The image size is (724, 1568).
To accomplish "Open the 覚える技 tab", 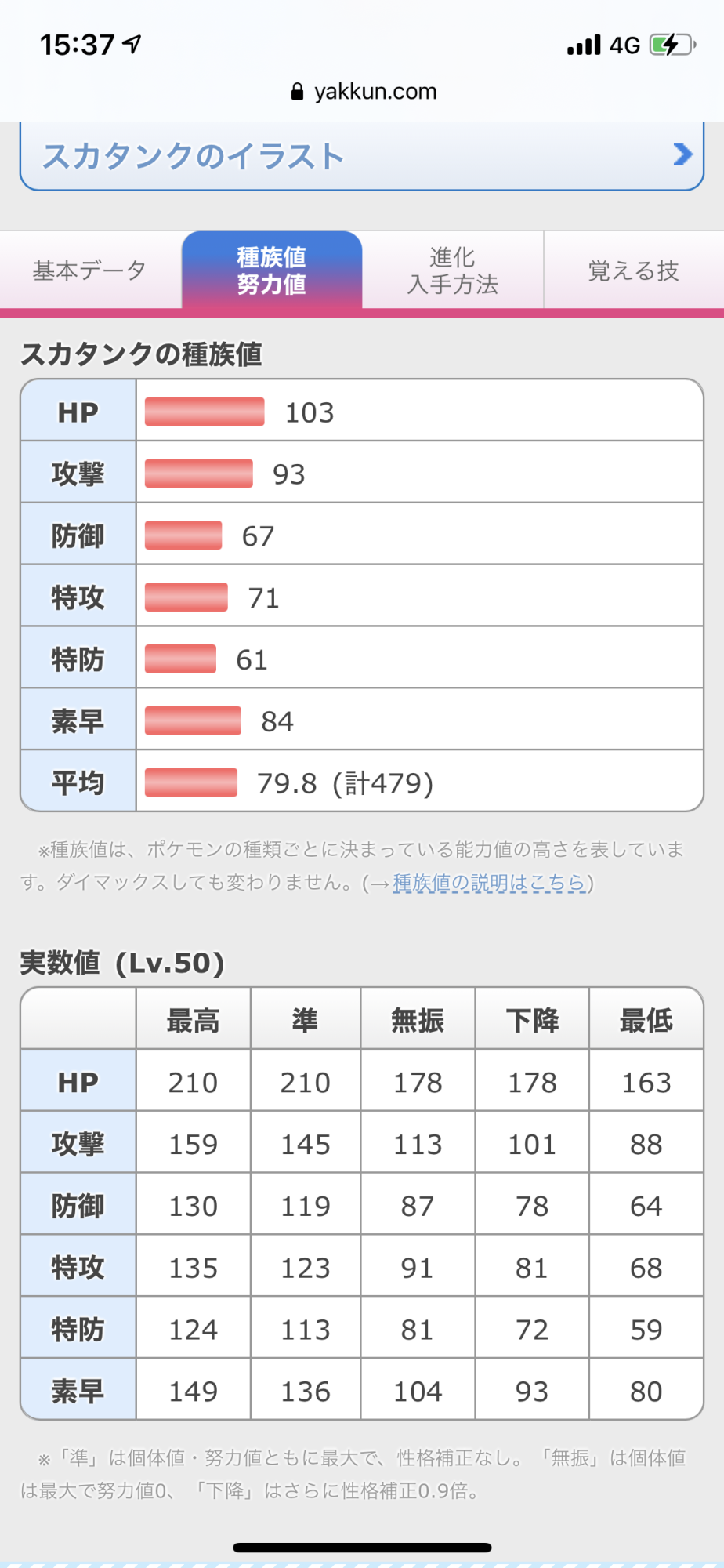I will tap(634, 270).
